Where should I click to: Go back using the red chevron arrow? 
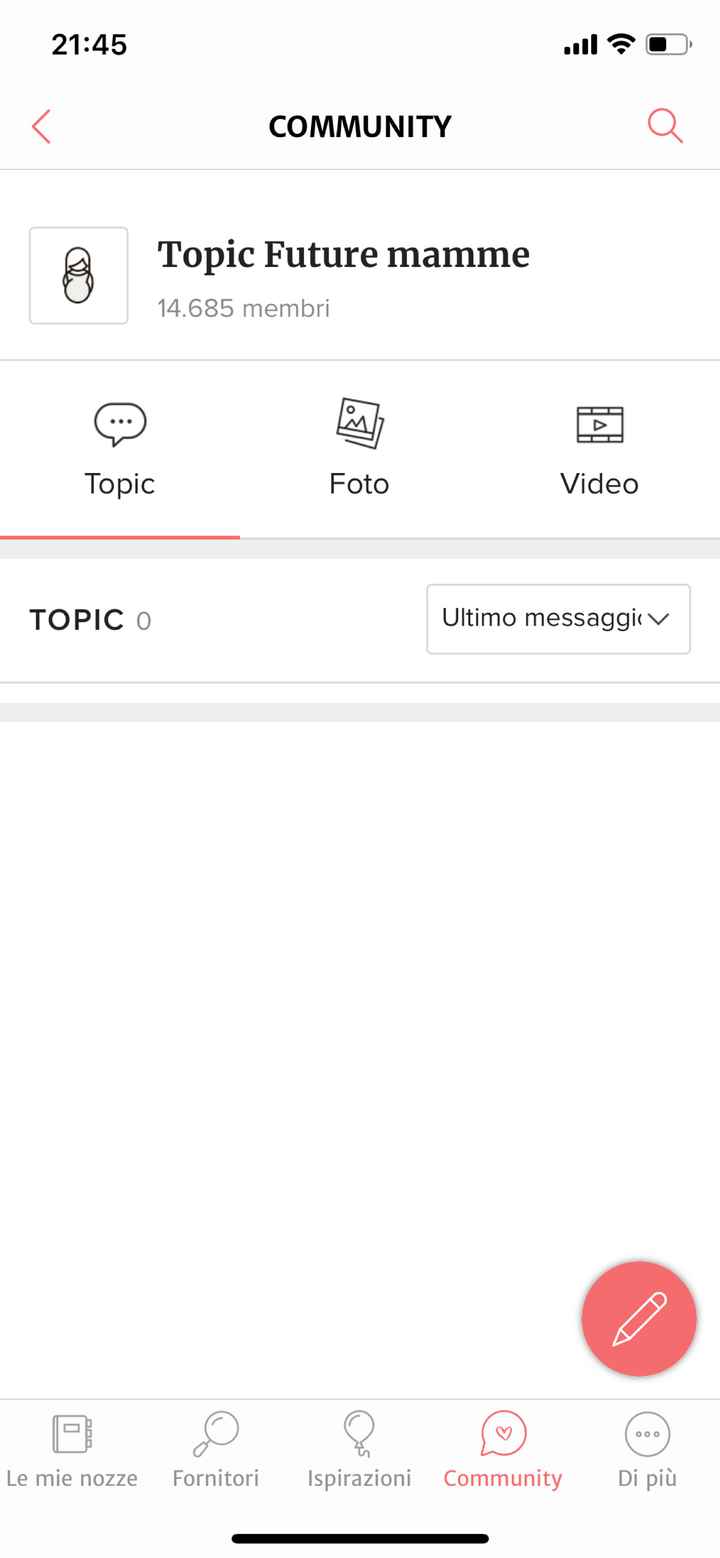(40, 126)
